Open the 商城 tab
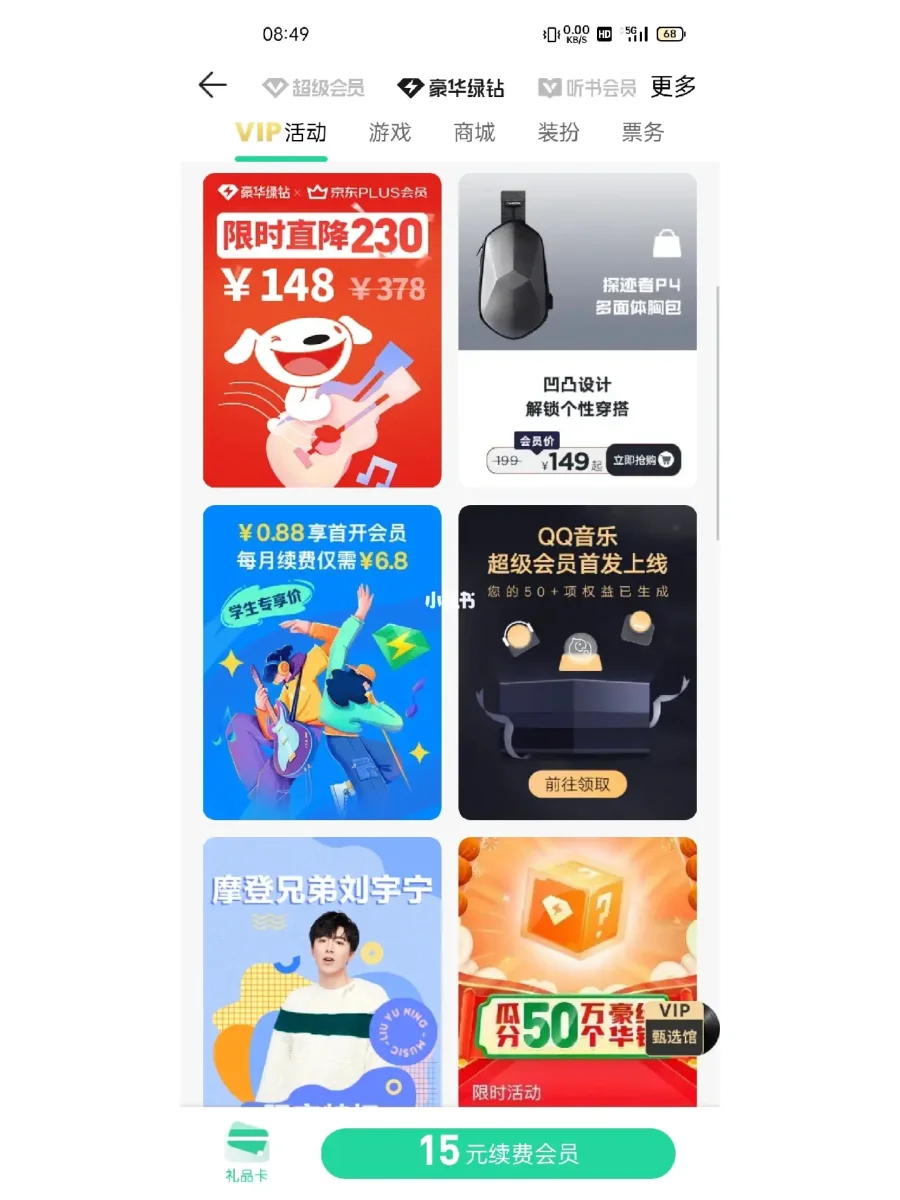This screenshot has height=1200, width=900. pyautogui.click(x=474, y=133)
